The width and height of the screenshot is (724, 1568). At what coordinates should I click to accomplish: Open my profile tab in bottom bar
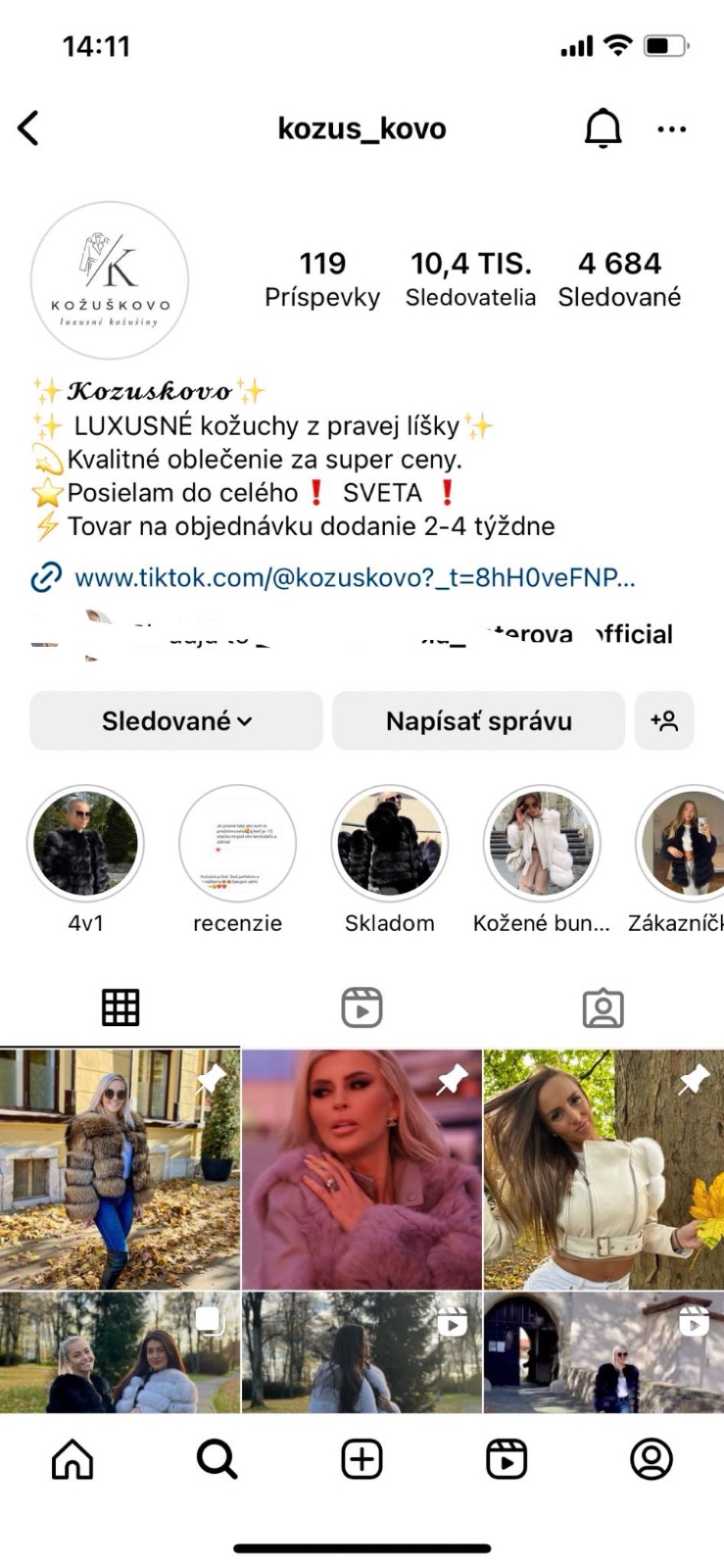651,1459
